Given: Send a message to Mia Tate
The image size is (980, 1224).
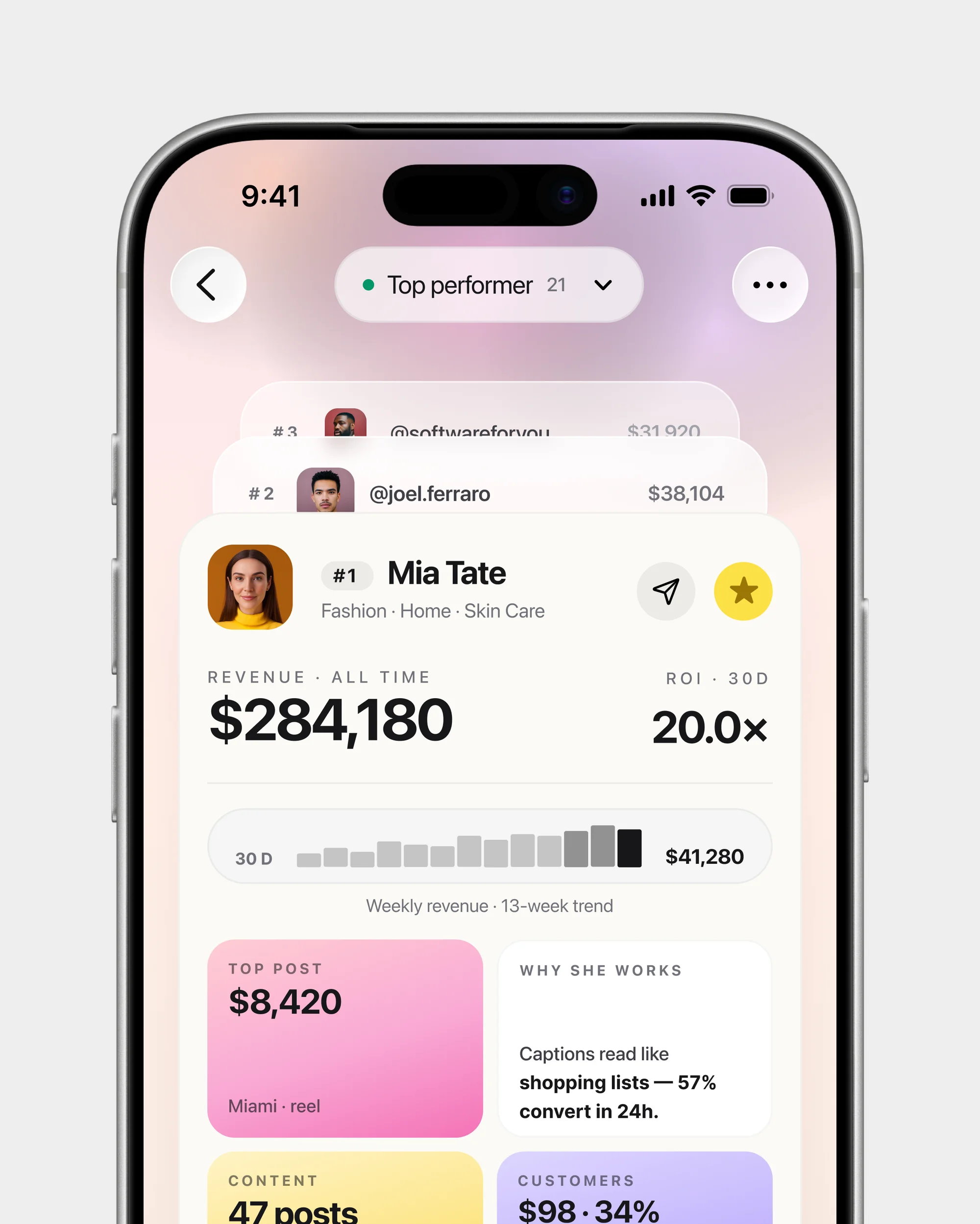Looking at the screenshot, I should (665, 591).
